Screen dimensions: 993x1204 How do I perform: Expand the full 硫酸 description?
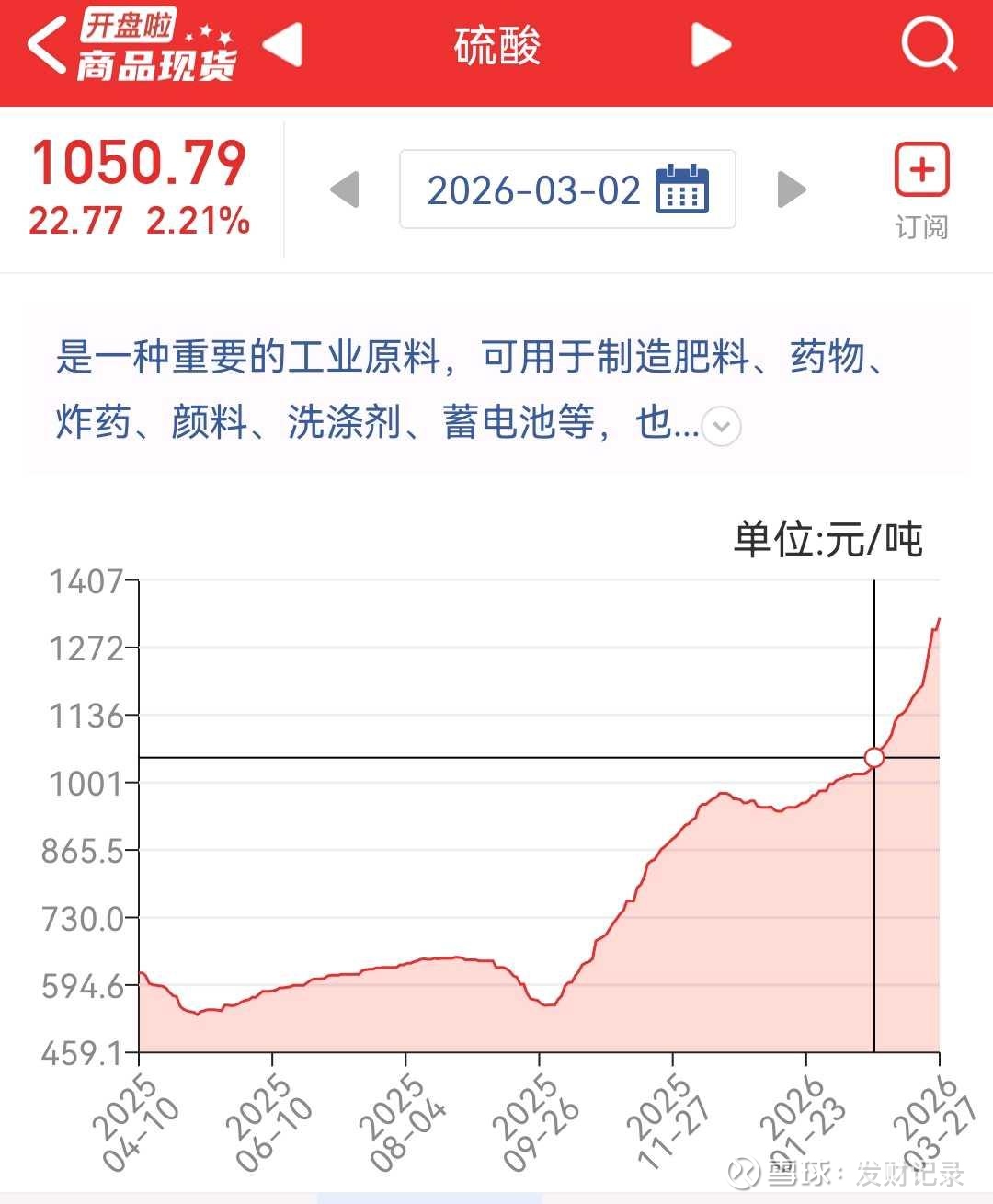(721, 426)
